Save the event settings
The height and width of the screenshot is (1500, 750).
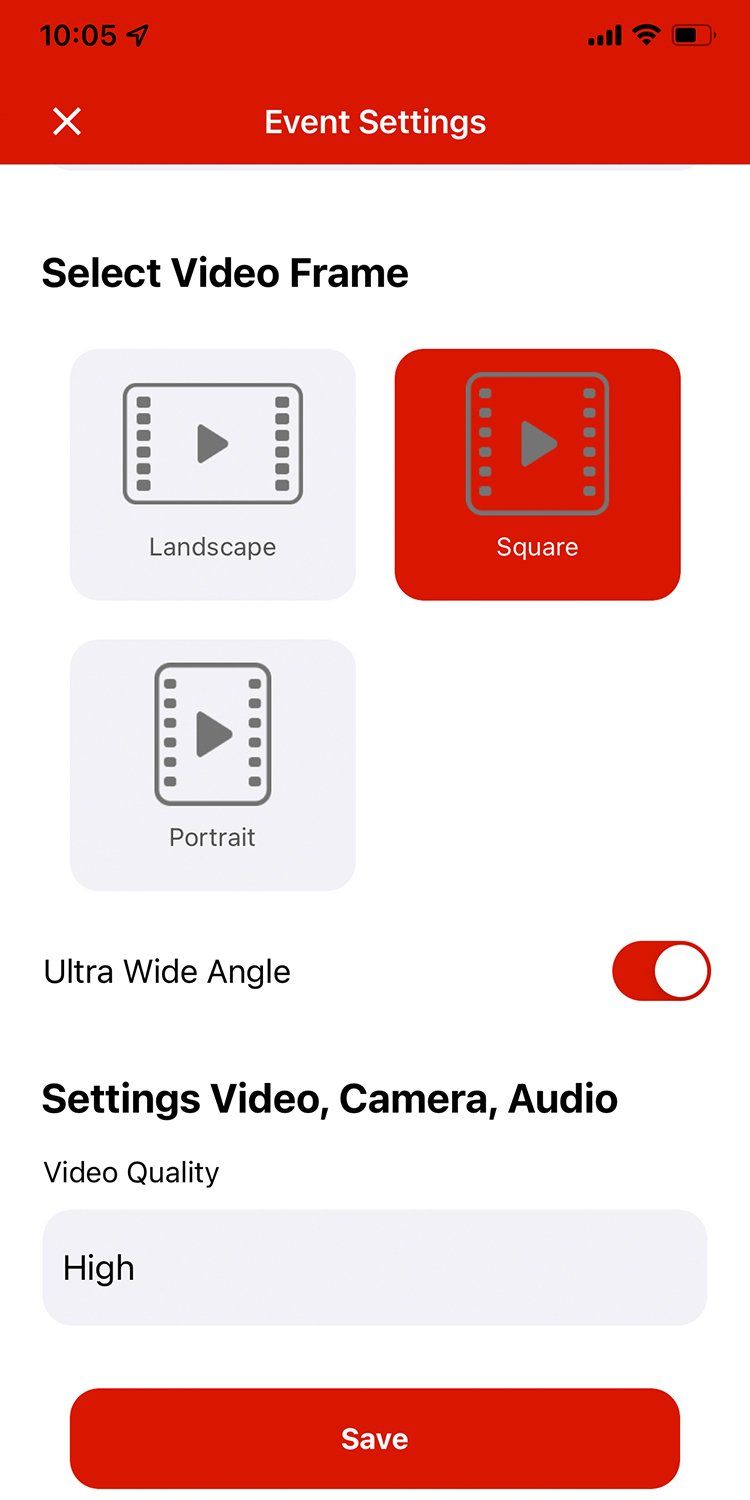click(374, 1438)
